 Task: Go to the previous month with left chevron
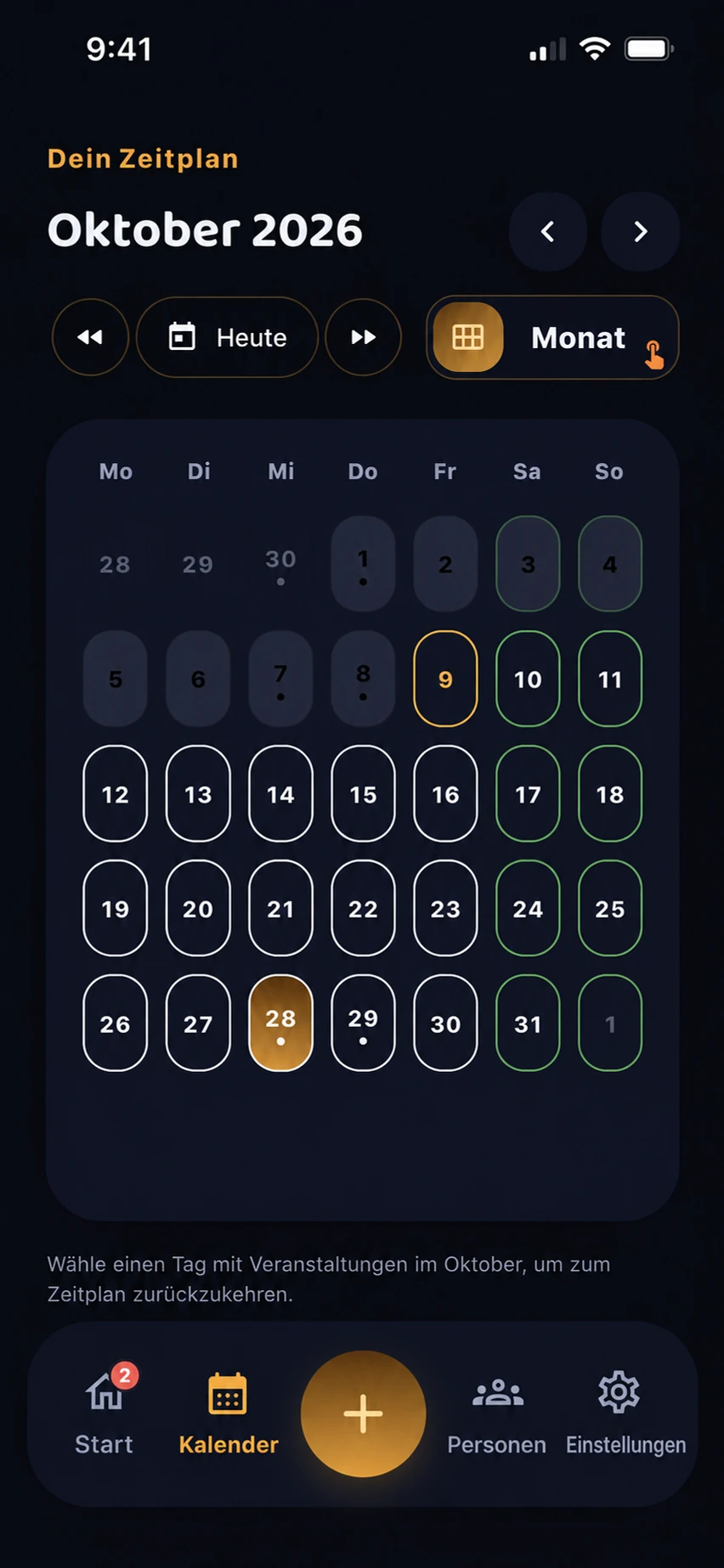[x=548, y=231]
